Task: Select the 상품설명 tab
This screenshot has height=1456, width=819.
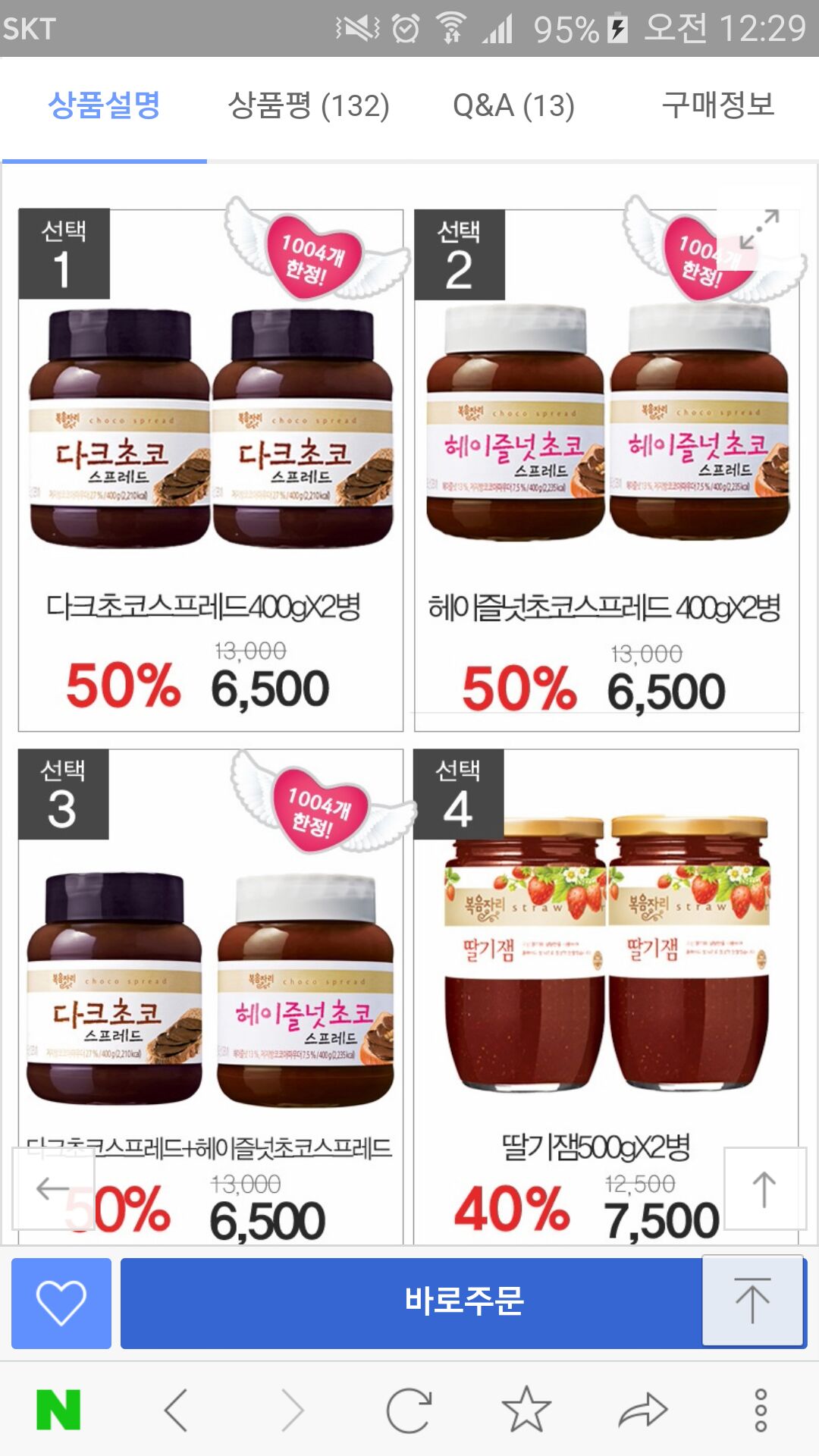Action: [x=104, y=105]
